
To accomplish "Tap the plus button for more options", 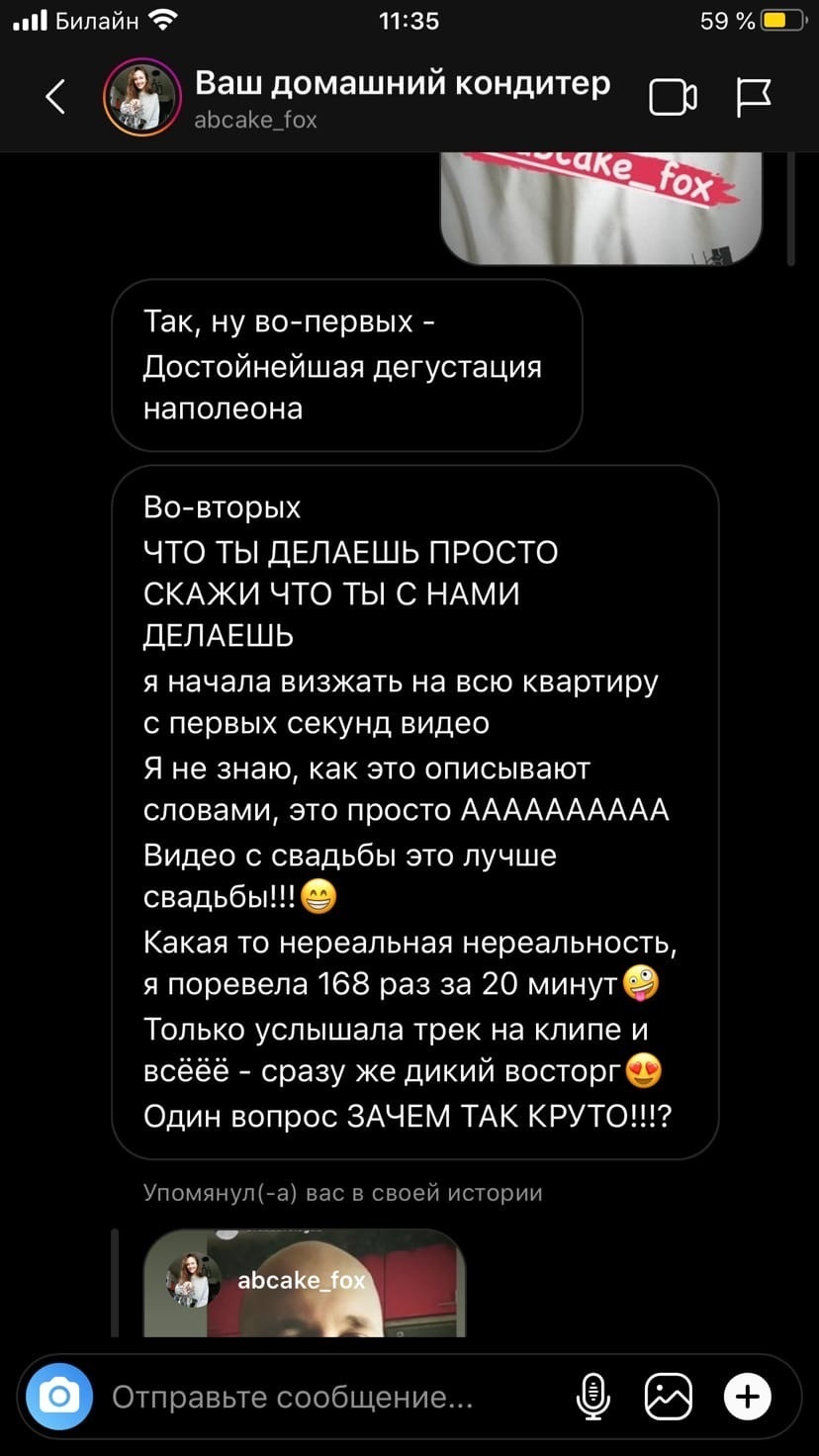I will click(748, 1397).
